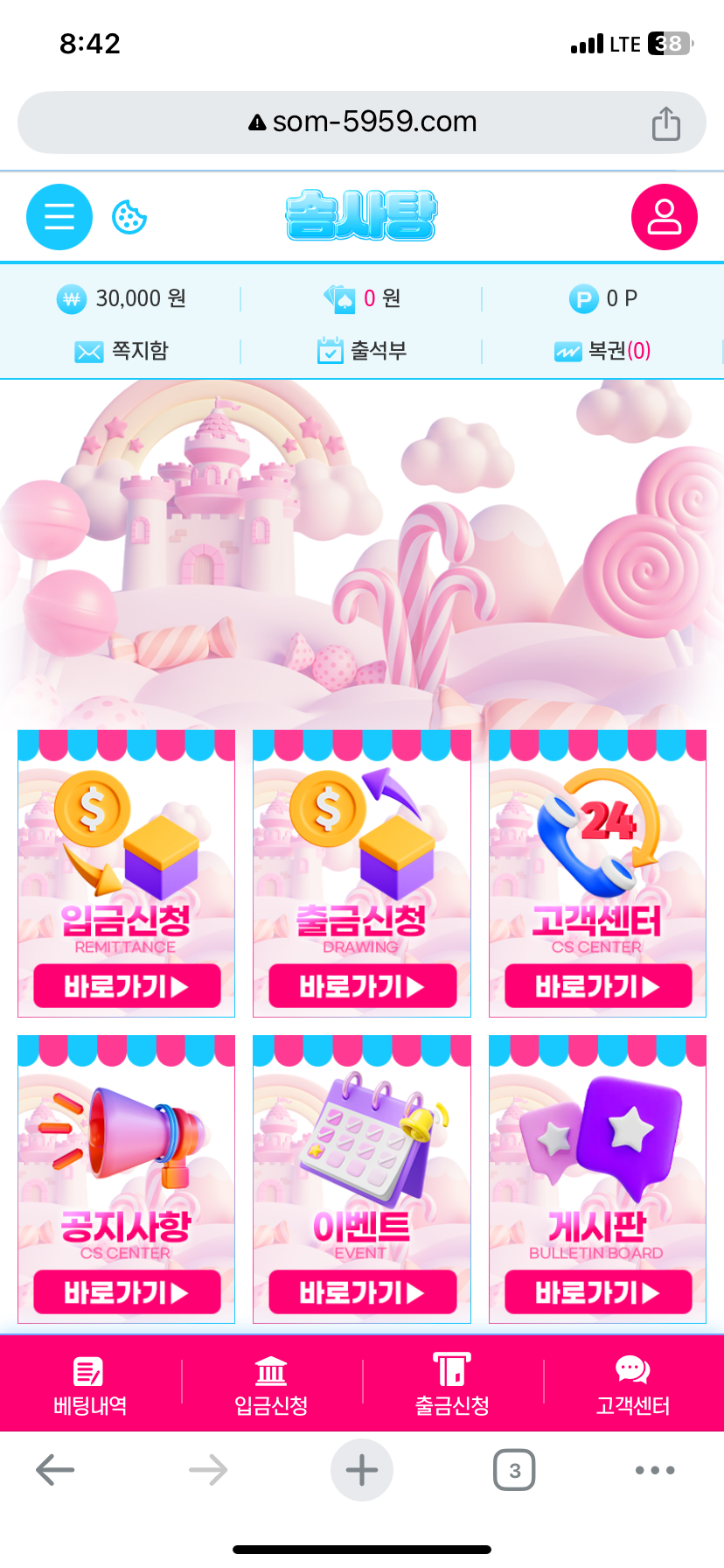Select 입금신청 in bottom bar

pyautogui.click(x=271, y=1384)
